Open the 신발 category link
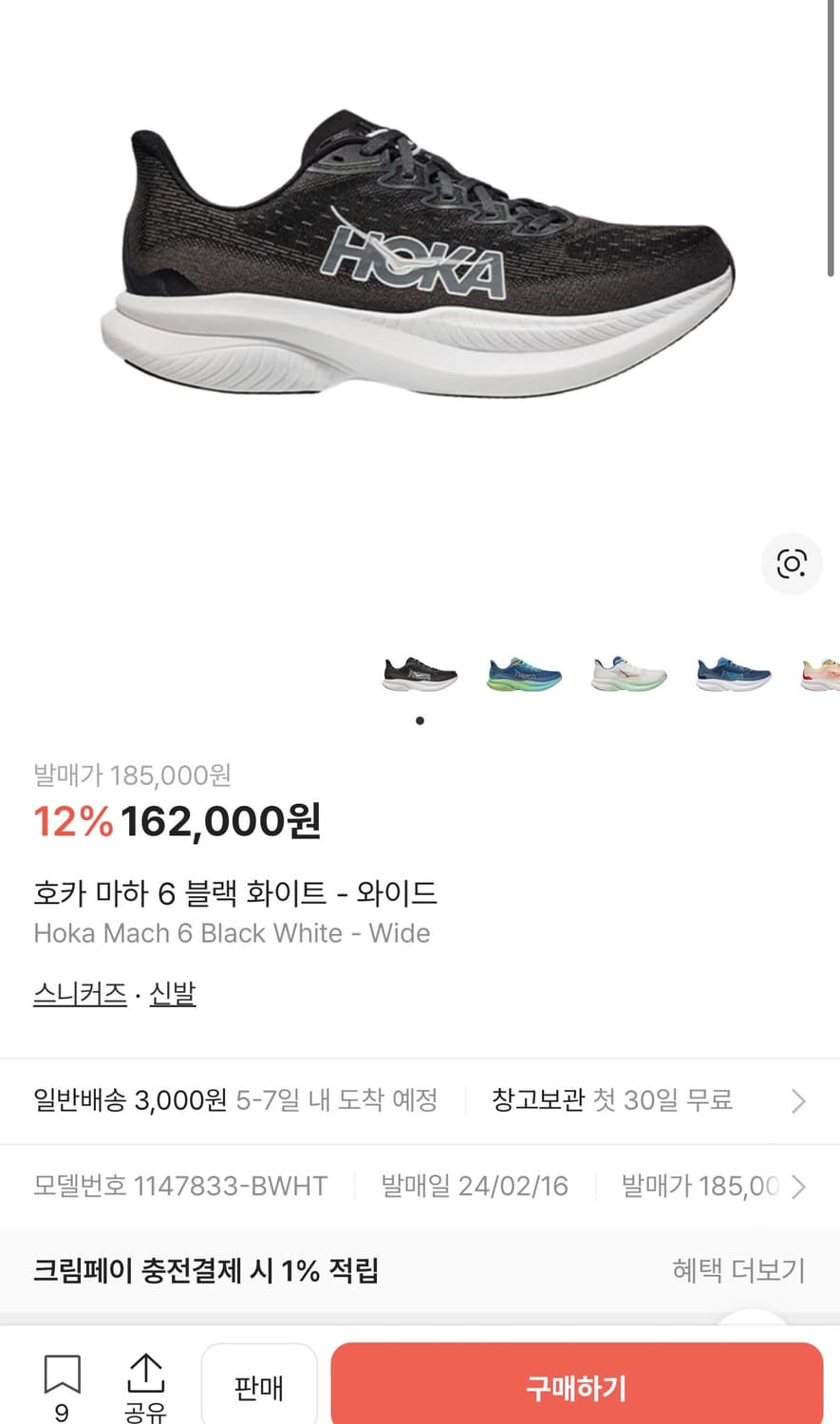Viewport: 840px width, 1424px height. (x=172, y=993)
